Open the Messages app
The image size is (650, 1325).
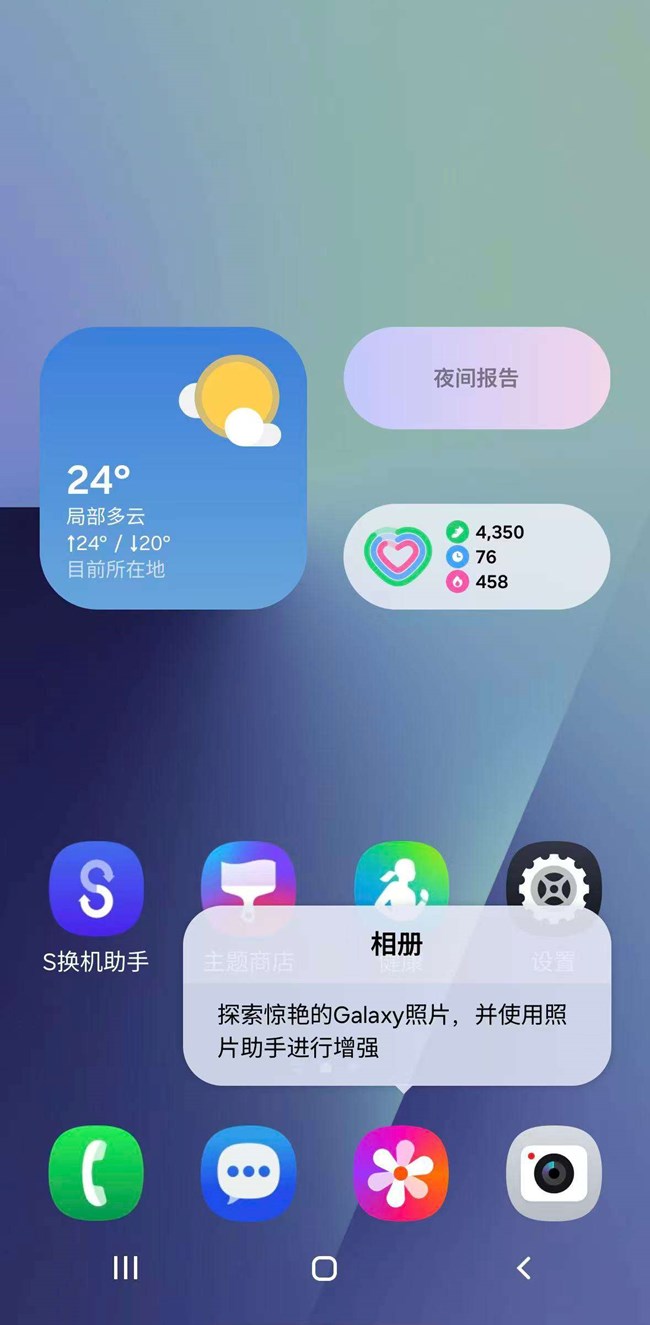tap(248, 1173)
